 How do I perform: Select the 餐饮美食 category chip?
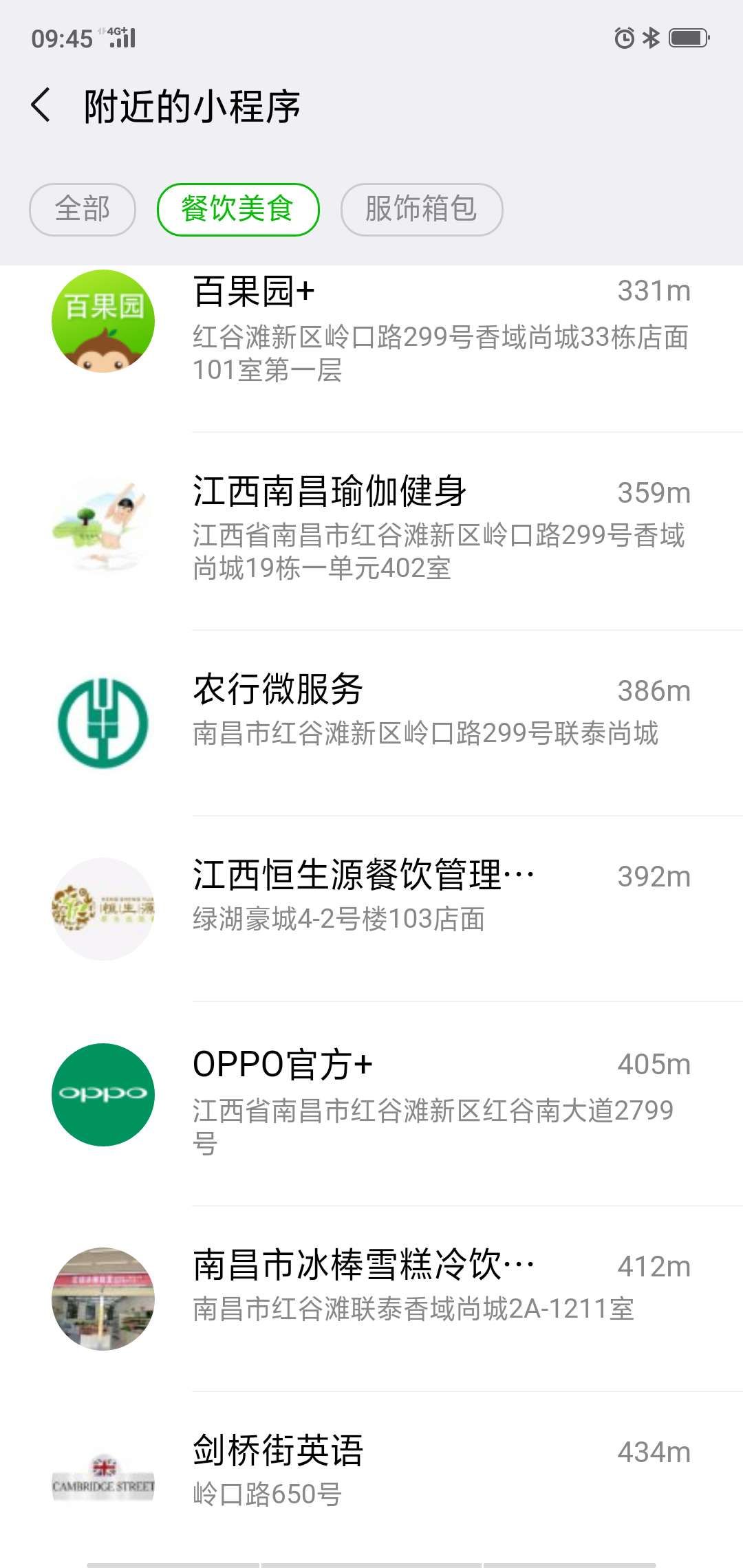point(238,209)
